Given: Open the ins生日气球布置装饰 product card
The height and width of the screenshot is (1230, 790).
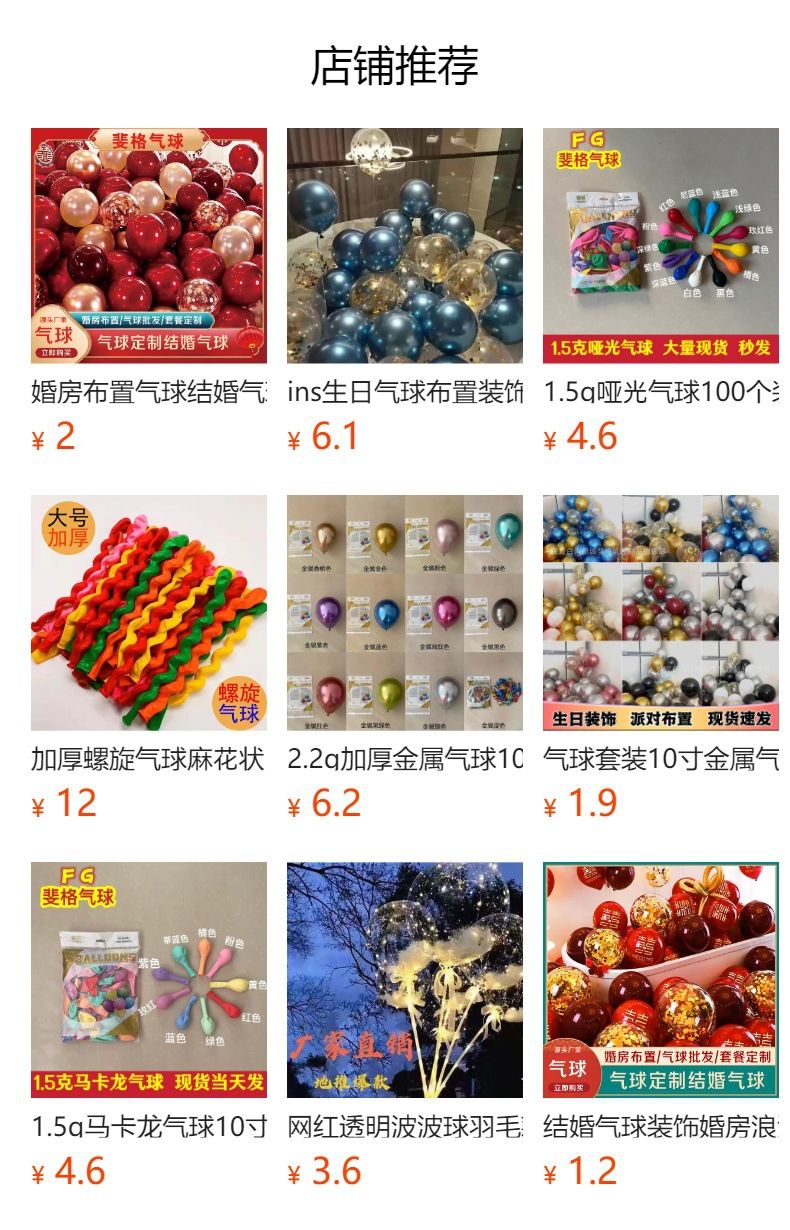Looking at the screenshot, I should [405, 291].
